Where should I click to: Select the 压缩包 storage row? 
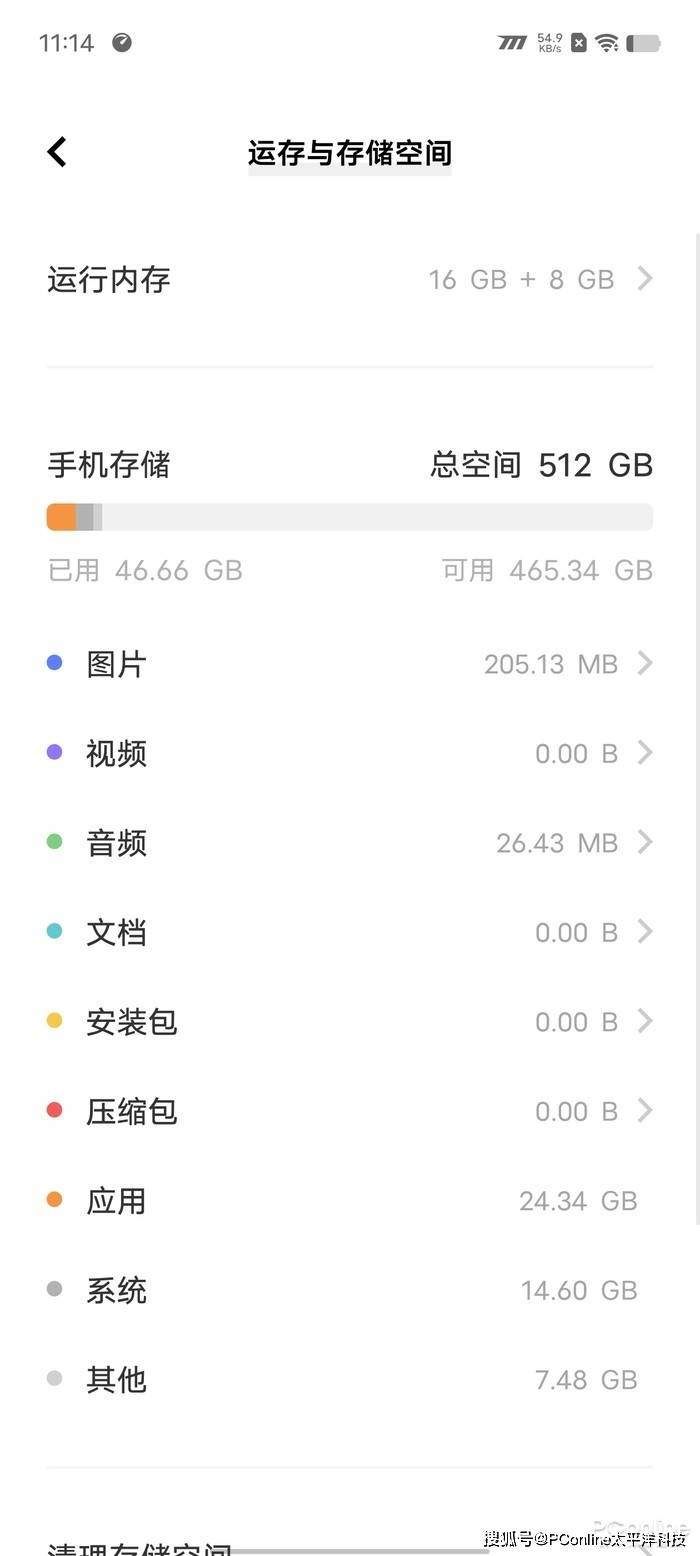pyautogui.click(x=350, y=1111)
